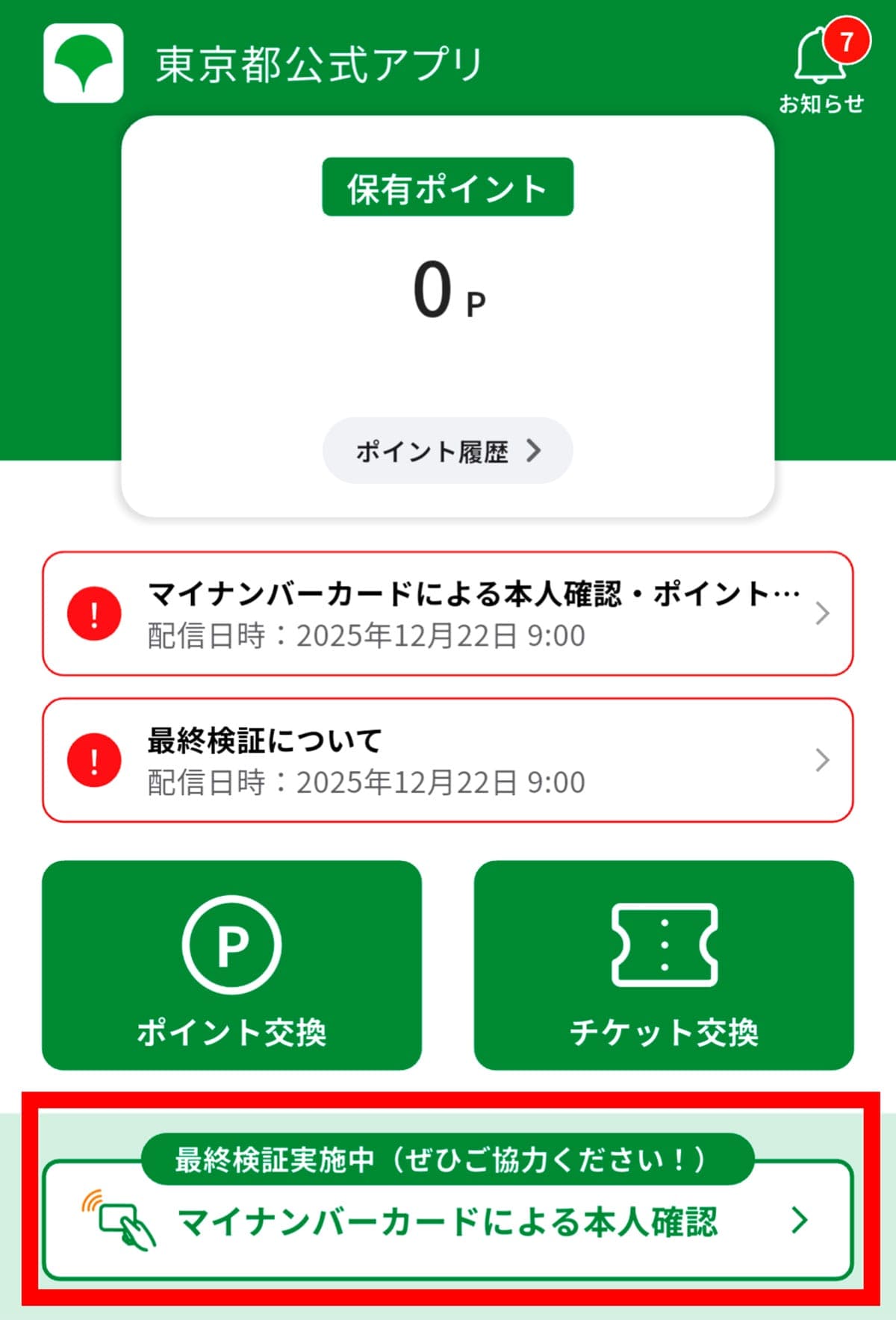Expand the 最終検証について notice chevron
Screen dimensions: 896x1320
tap(821, 759)
